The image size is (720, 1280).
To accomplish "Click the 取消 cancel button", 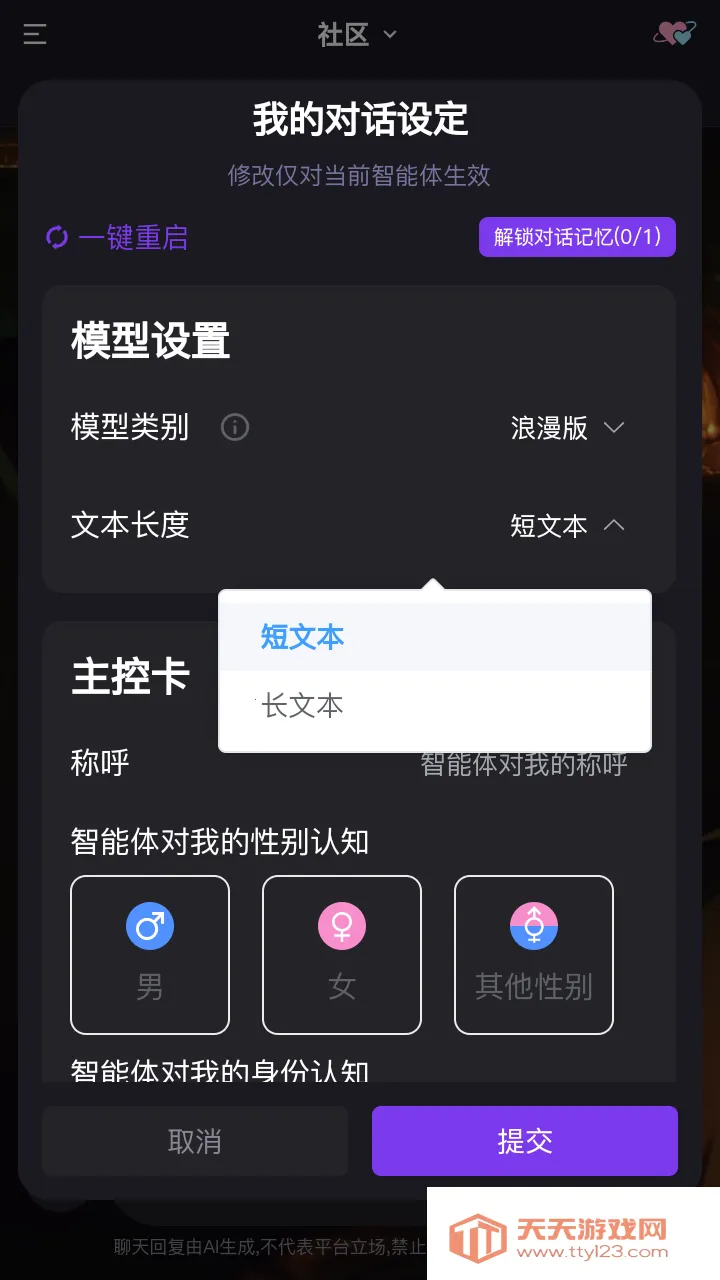I will (194, 1141).
